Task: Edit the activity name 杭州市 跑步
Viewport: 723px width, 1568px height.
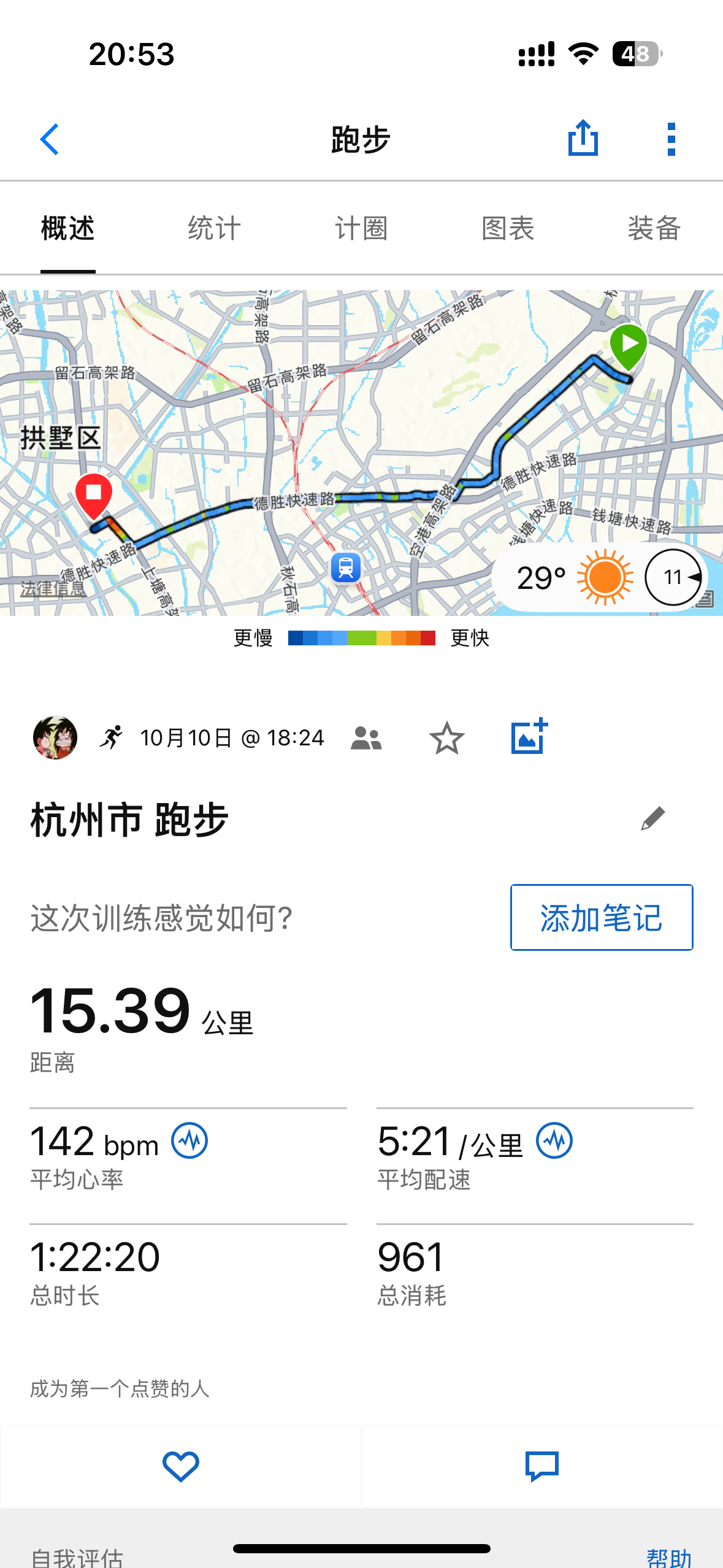Action: pos(653,818)
